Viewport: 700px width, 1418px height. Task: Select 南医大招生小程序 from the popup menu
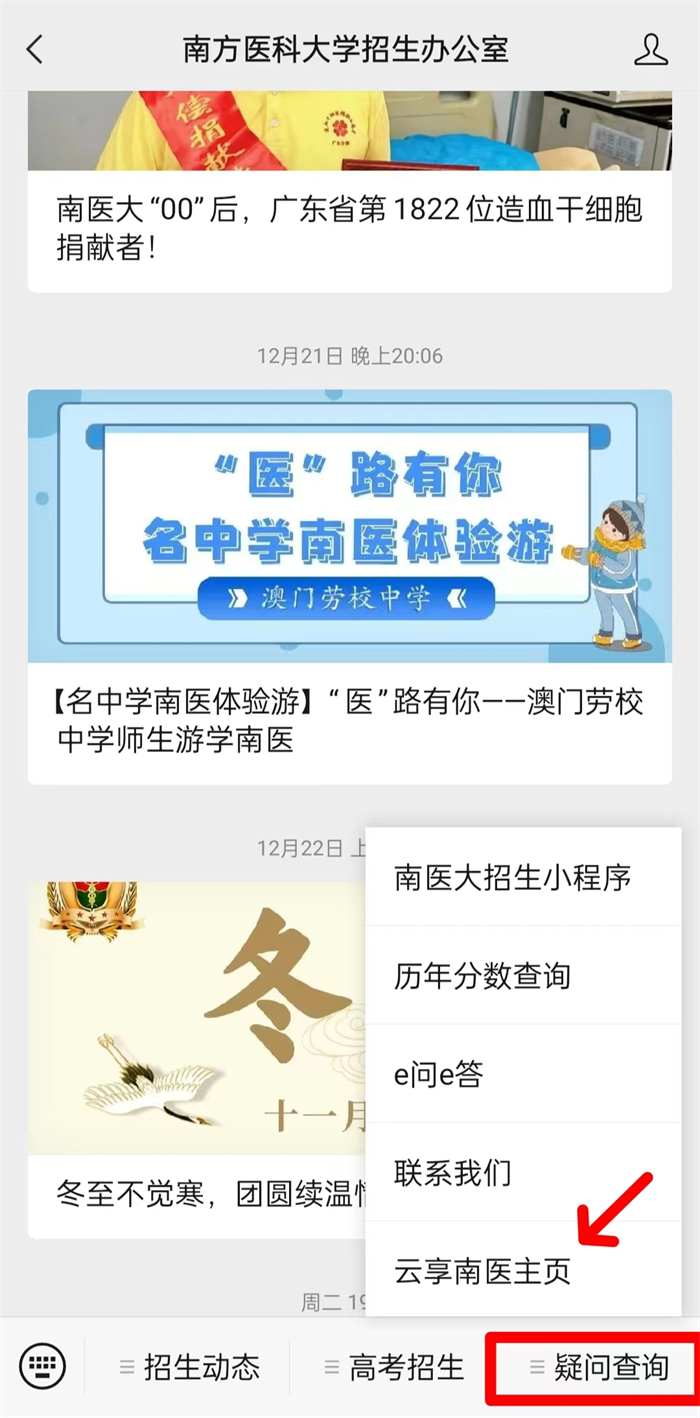[x=512, y=878]
